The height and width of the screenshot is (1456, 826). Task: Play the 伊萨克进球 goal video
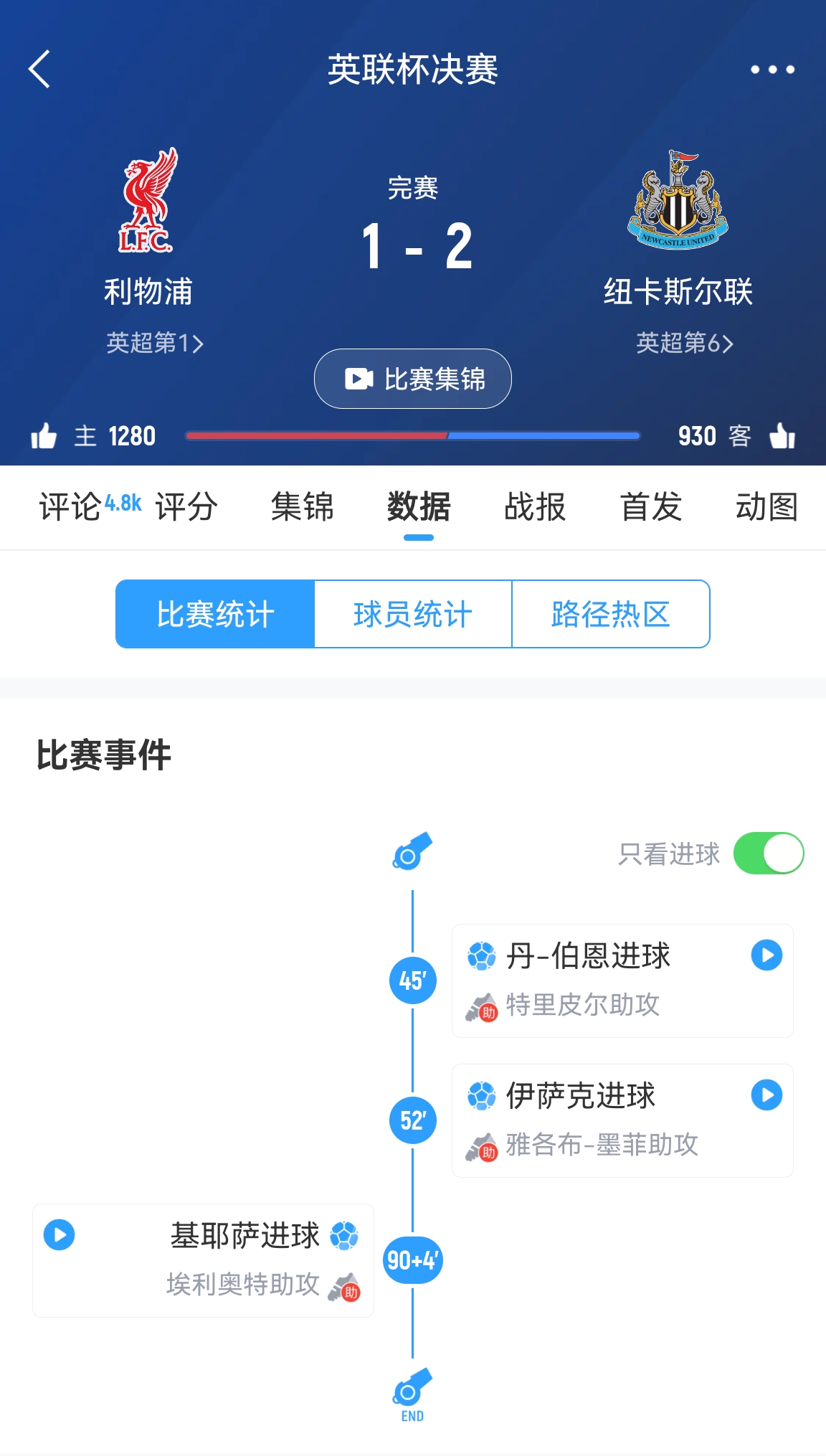point(766,1095)
